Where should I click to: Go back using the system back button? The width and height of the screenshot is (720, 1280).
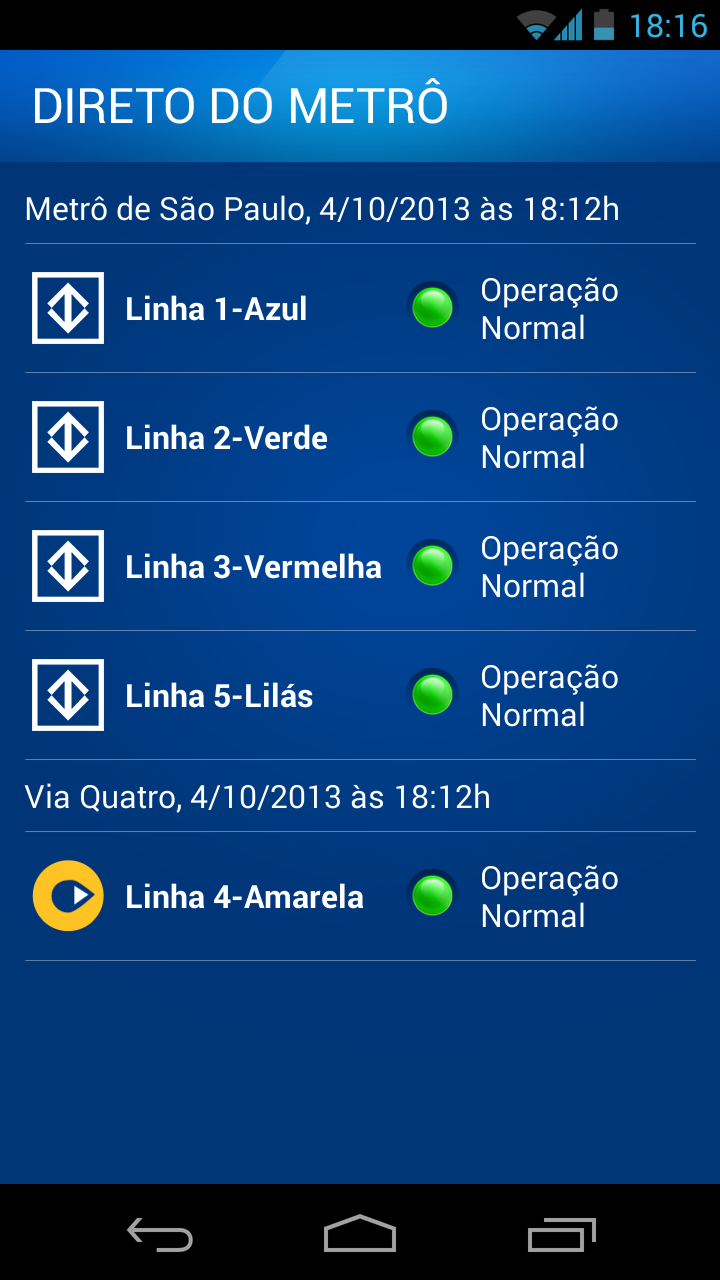[160, 1235]
